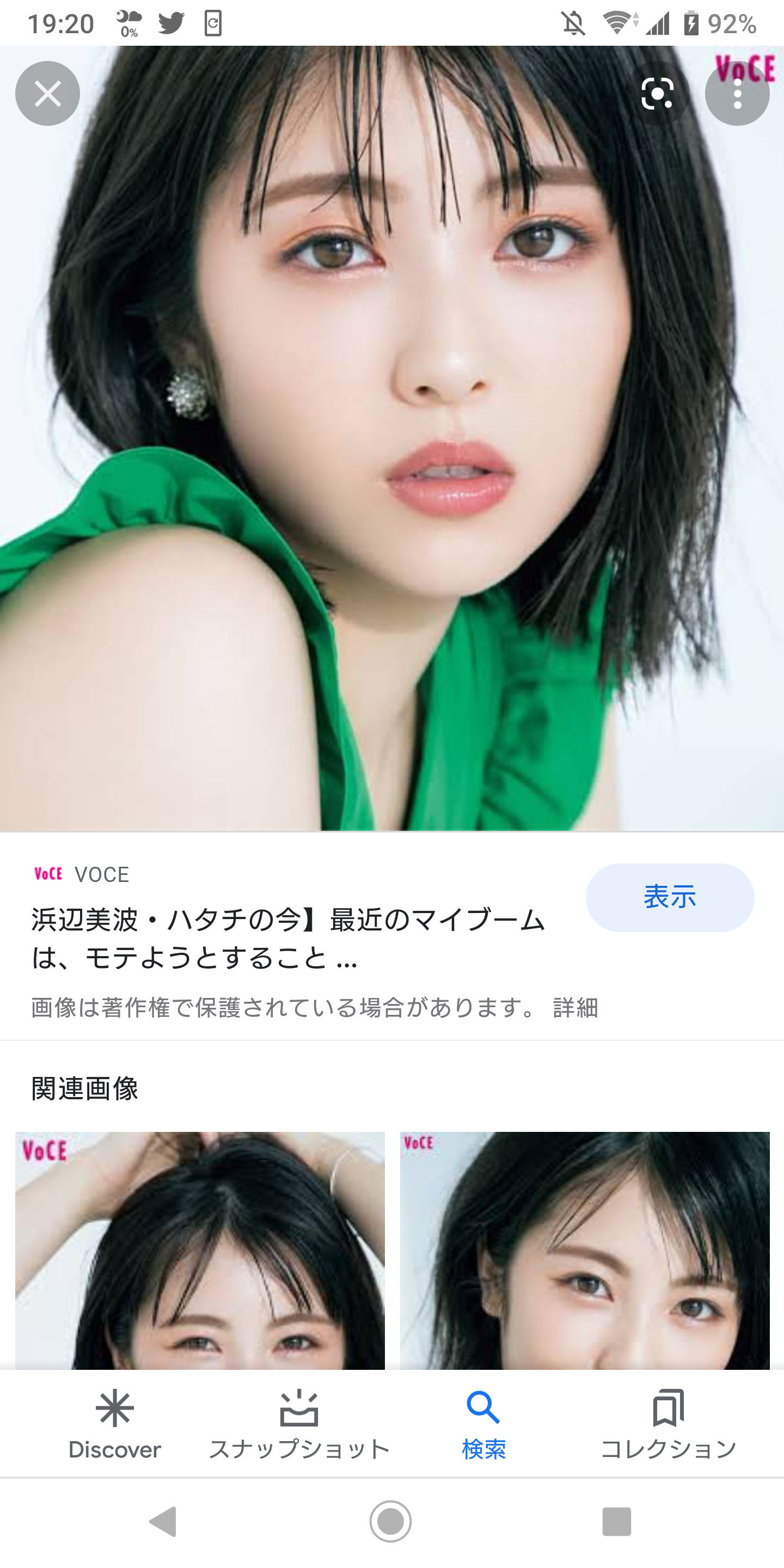The height and width of the screenshot is (1568, 784).
Task: Switch to the スナップショット tab
Action: coord(299,1424)
